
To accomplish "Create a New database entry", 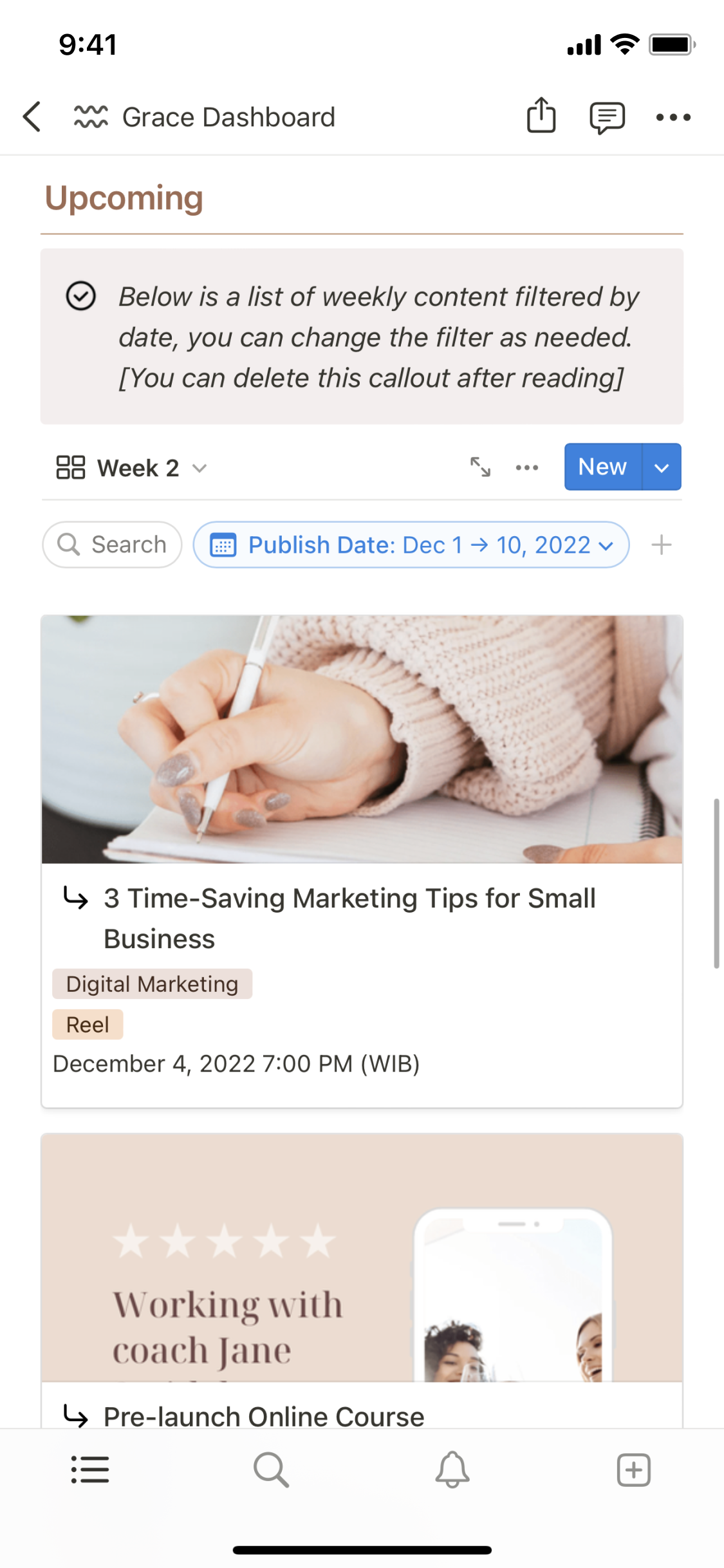I will (x=602, y=467).
